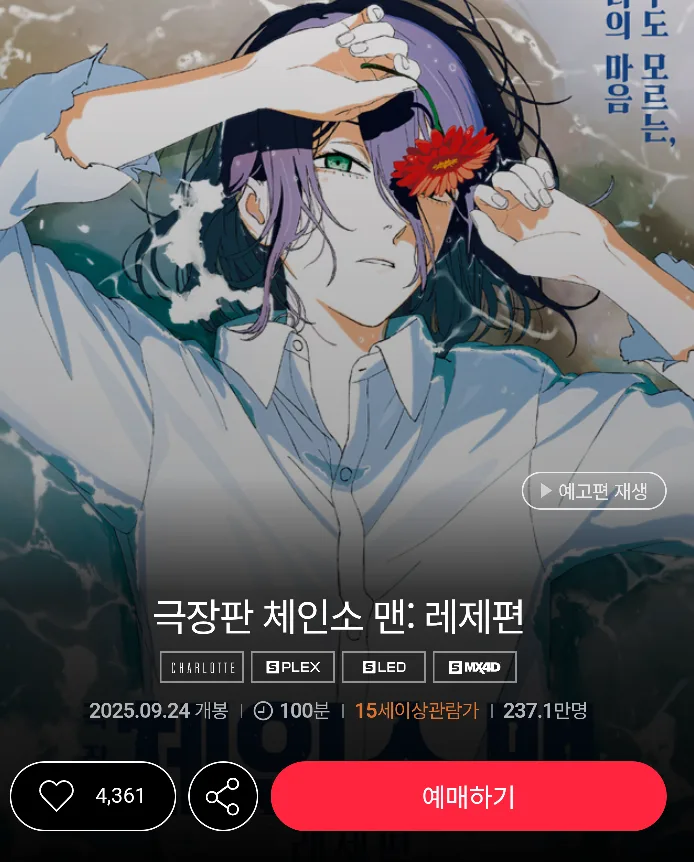Book tickets with 예매하기
This screenshot has width=694, height=862.
tap(469, 795)
